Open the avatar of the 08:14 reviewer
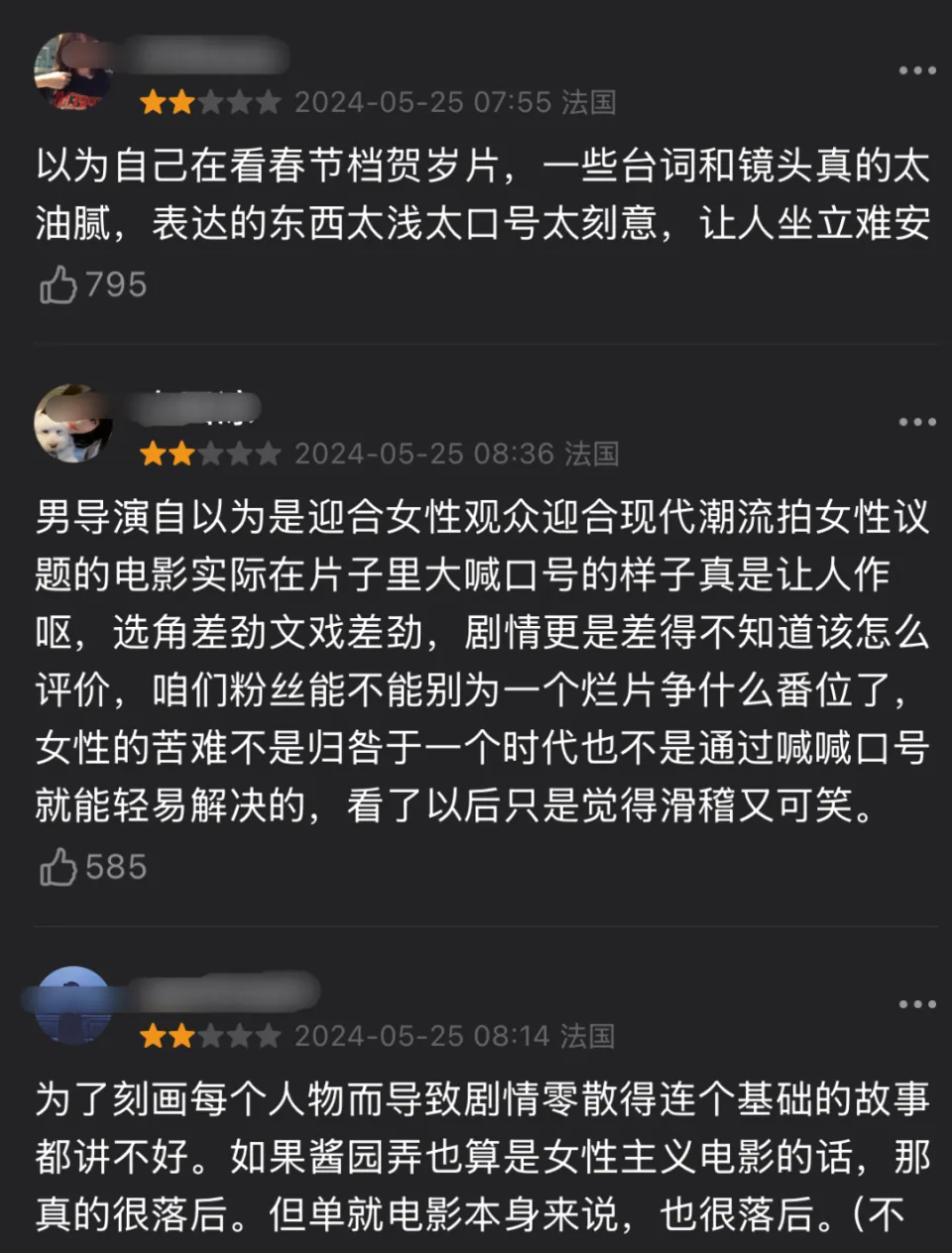 click(x=72, y=1004)
